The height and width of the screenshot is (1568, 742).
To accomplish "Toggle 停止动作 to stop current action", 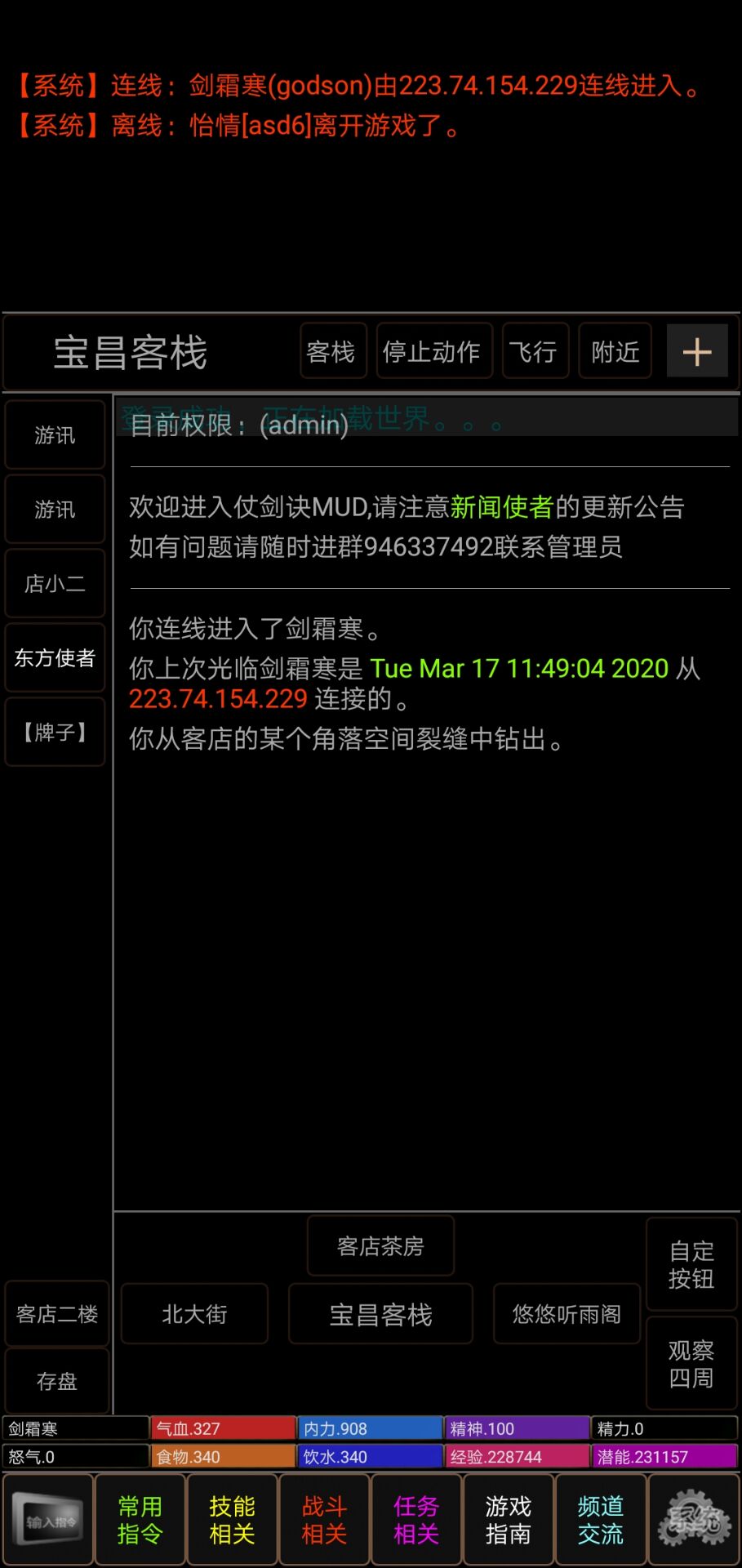I will [433, 351].
